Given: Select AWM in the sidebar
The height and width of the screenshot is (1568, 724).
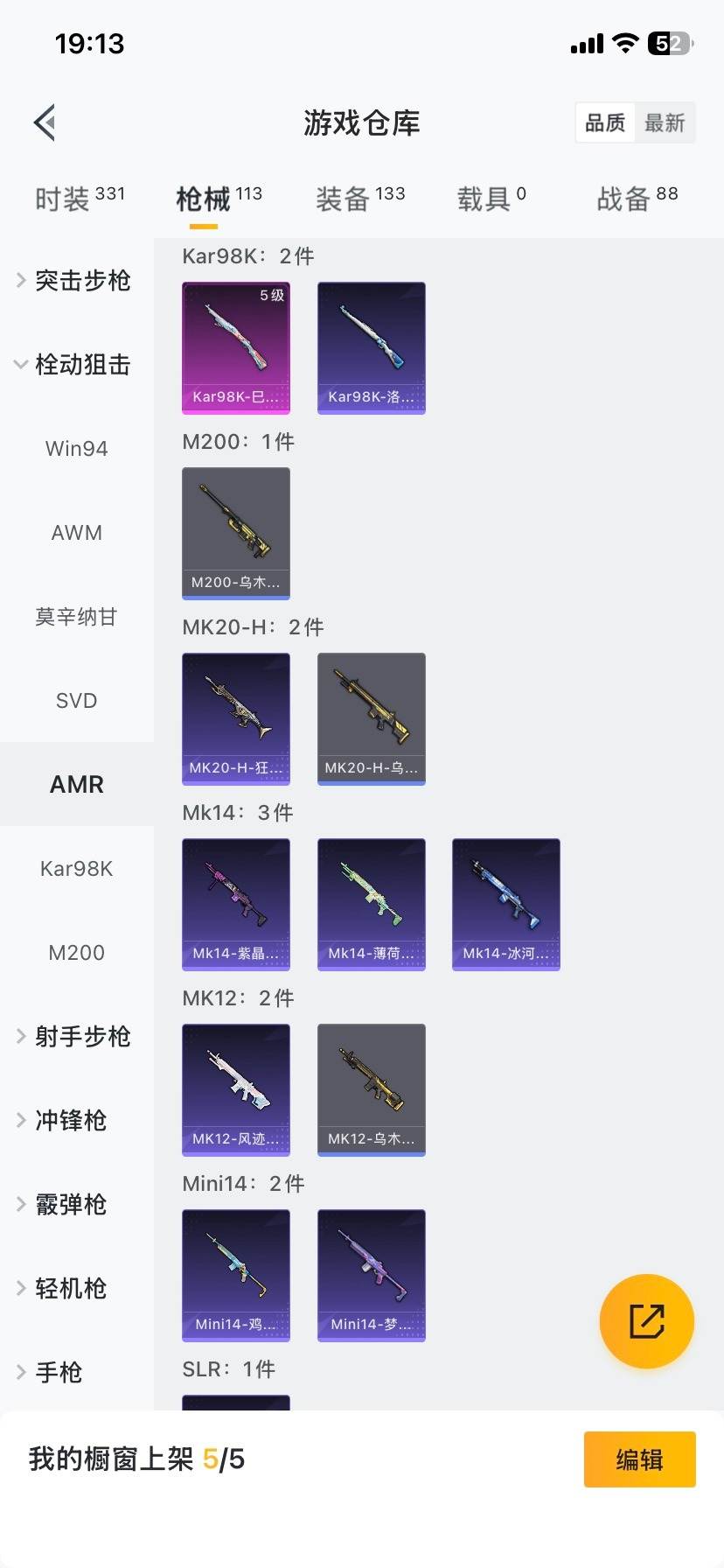Looking at the screenshot, I should point(77,533).
